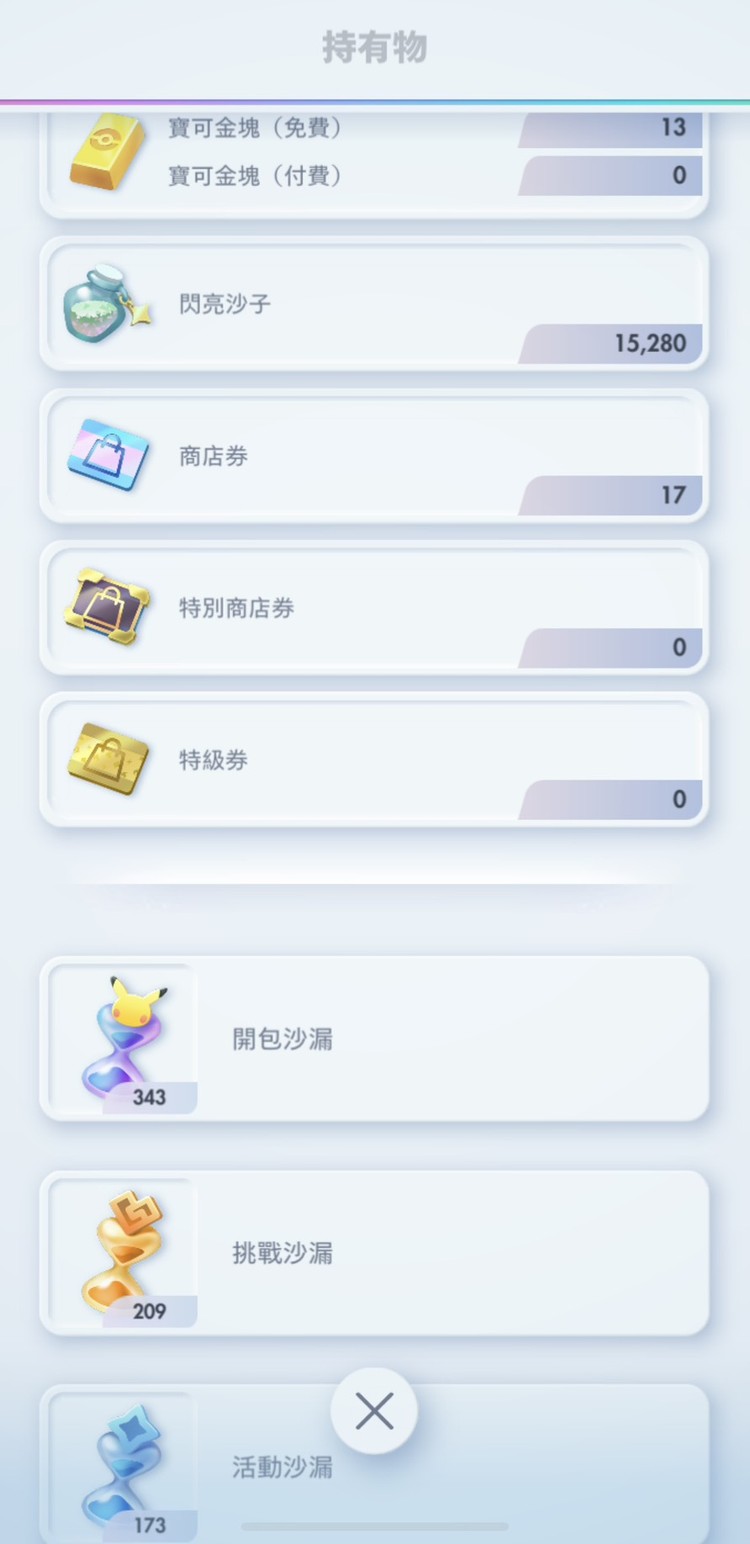Open the 特級券 item details panel
Image resolution: width=750 pixels, height=1544 pixels.
tap(375, 760)
